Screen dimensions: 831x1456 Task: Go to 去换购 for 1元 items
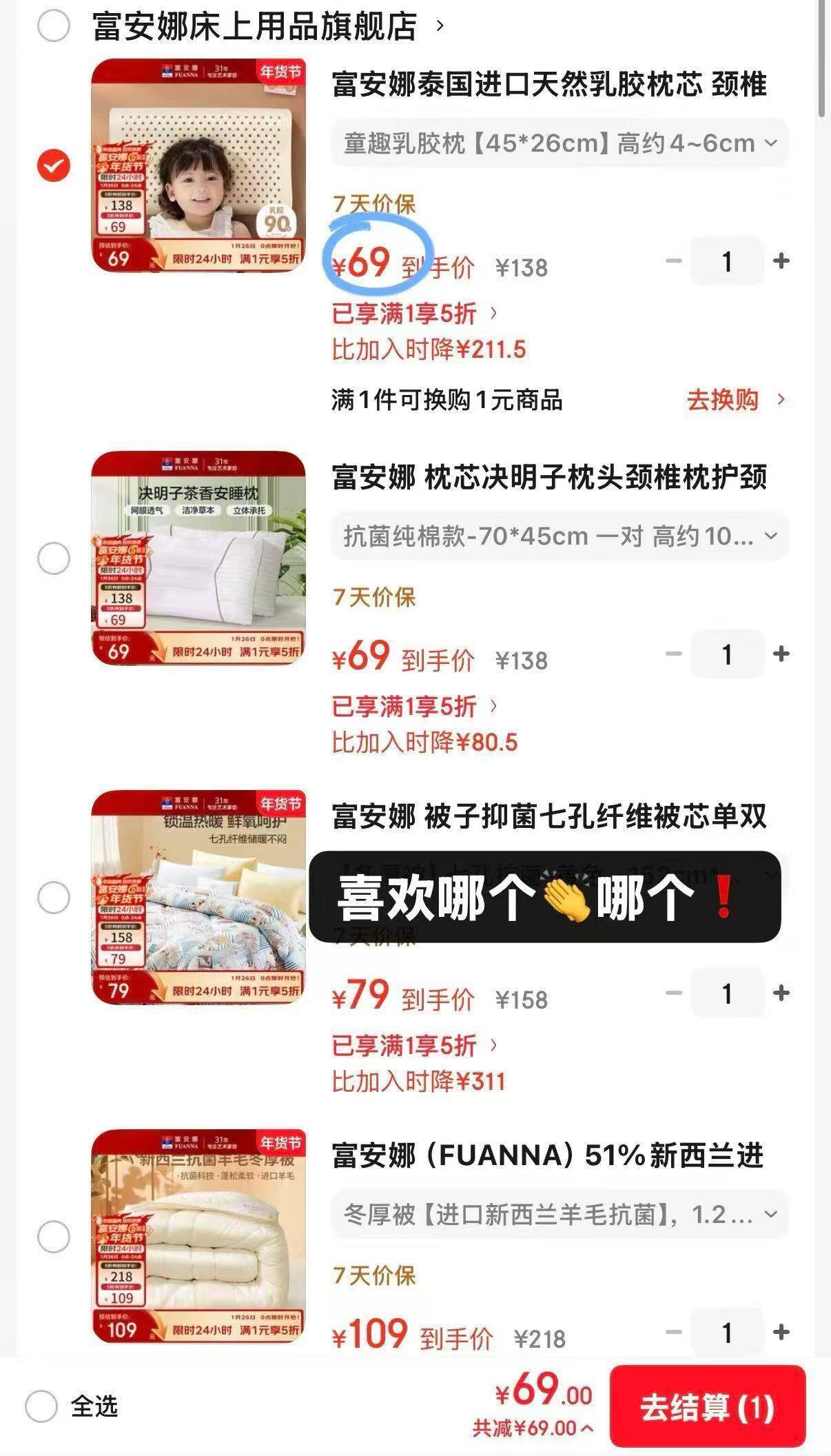(x=735, y=400)
